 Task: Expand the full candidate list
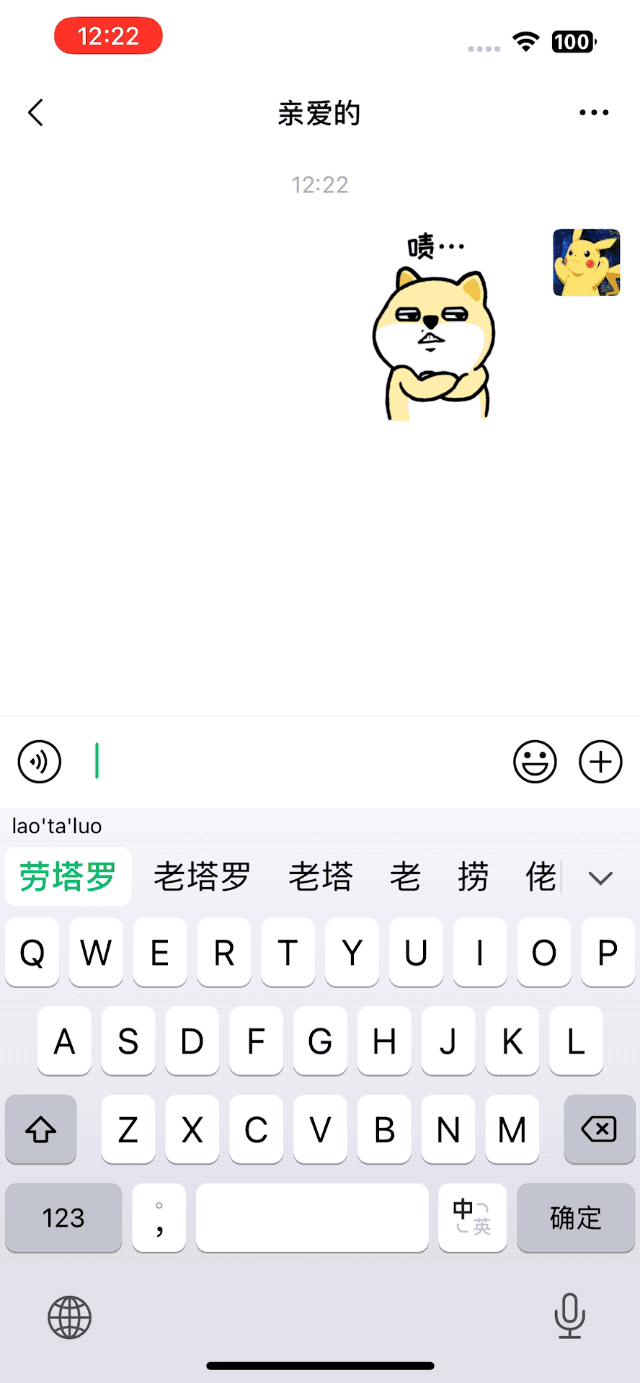coord(600,878)
